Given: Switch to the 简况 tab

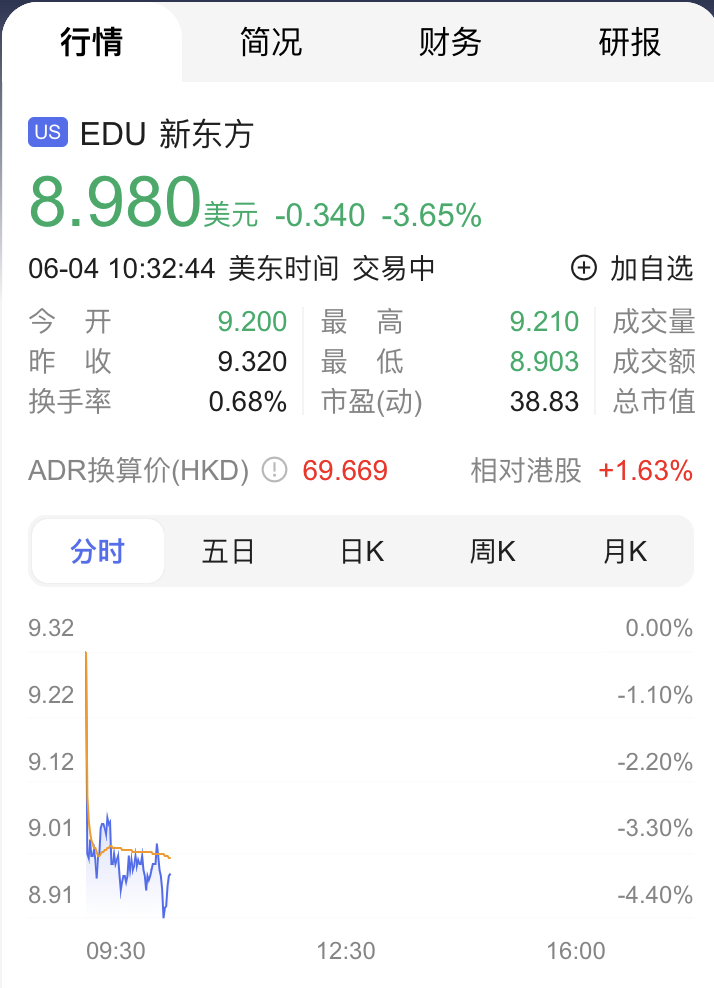Looking at the screenshot, I should (271, 42).
